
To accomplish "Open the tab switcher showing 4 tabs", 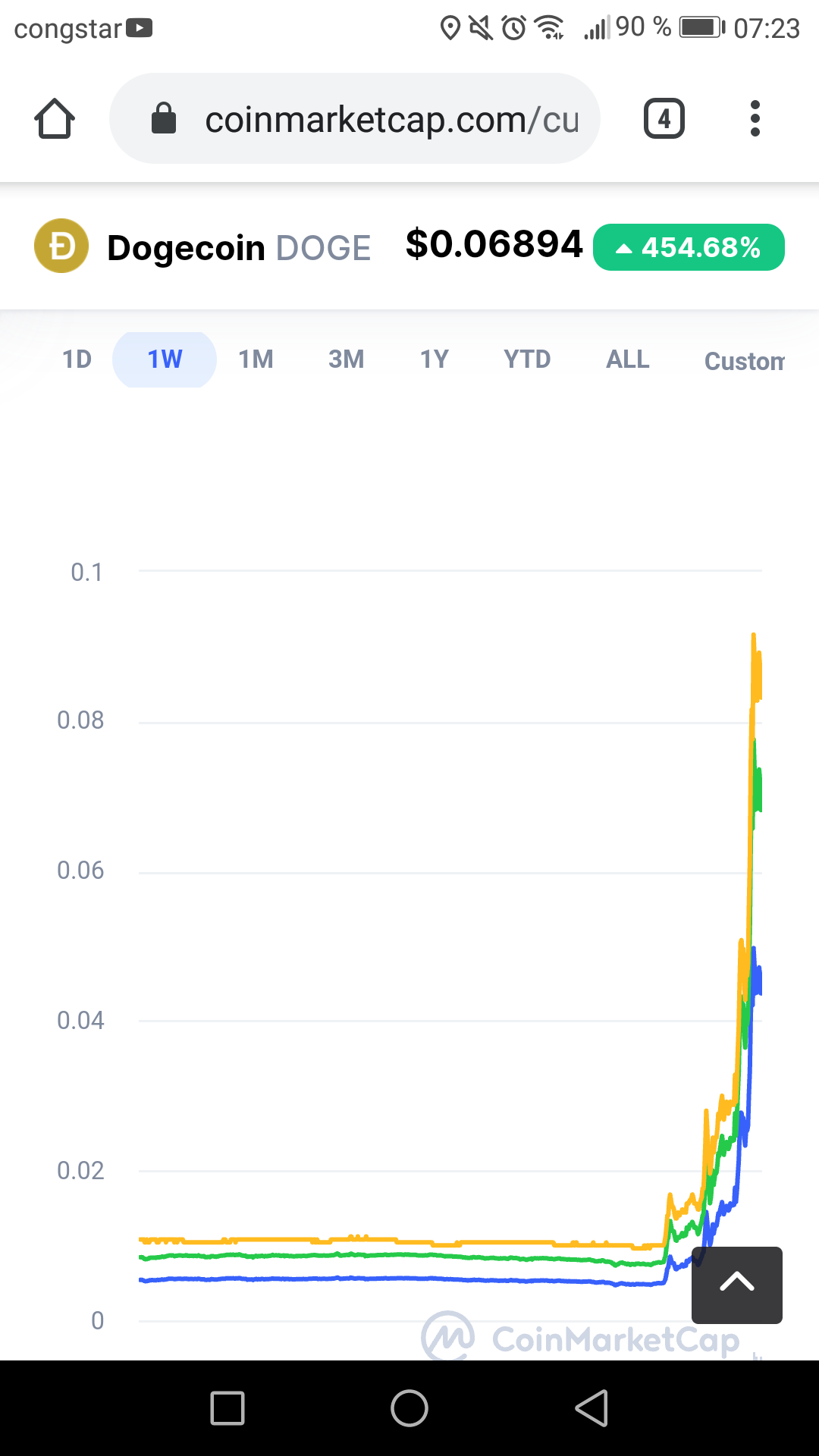I will (664, 119).
